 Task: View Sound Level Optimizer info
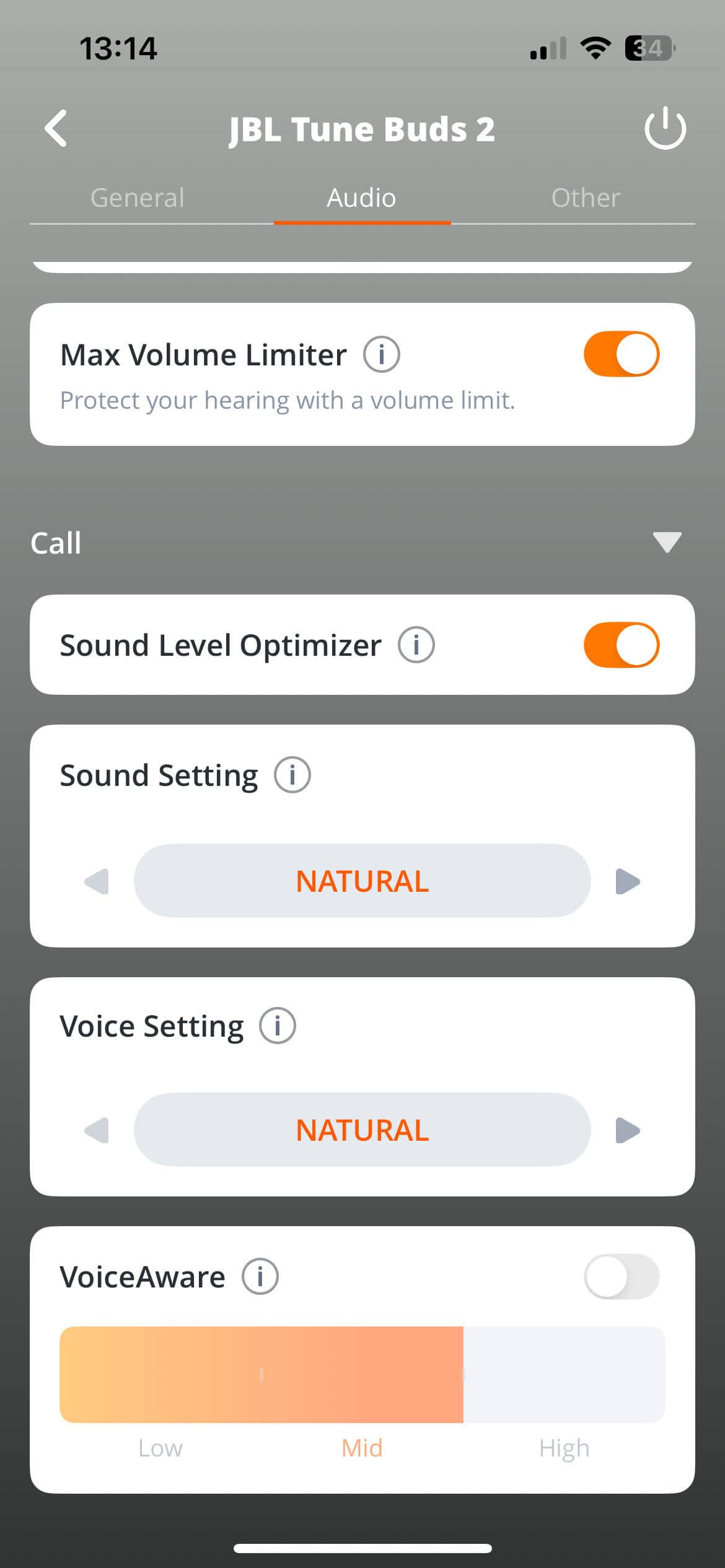point(416,645)
